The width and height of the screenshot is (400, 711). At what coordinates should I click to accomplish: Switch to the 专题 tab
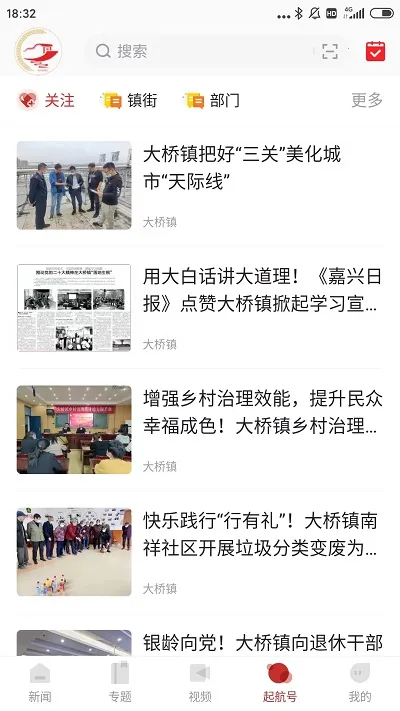pyautogui.click(x=120, y=683)
